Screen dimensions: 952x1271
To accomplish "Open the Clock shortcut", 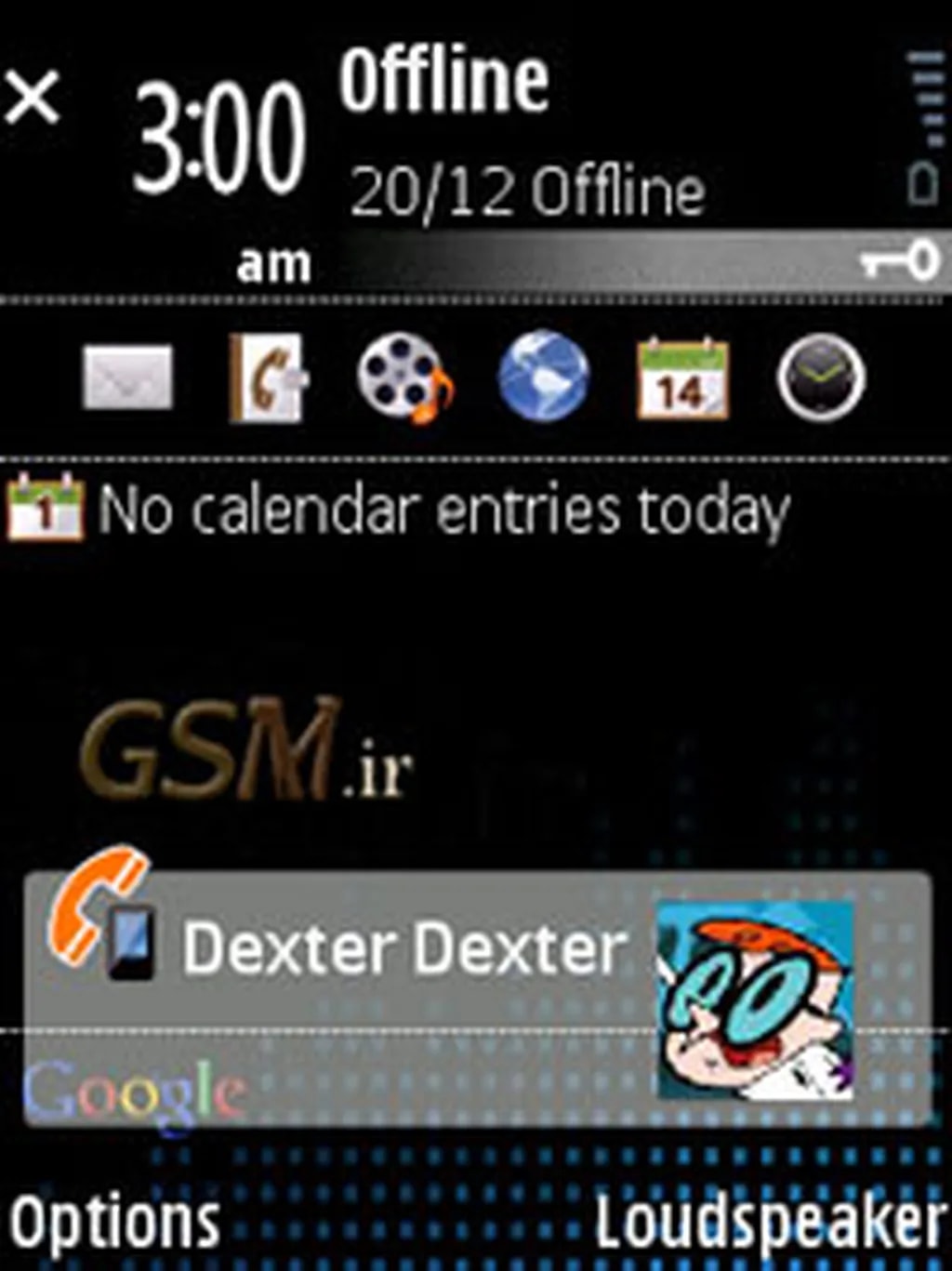I will click(x=820, y=377).
